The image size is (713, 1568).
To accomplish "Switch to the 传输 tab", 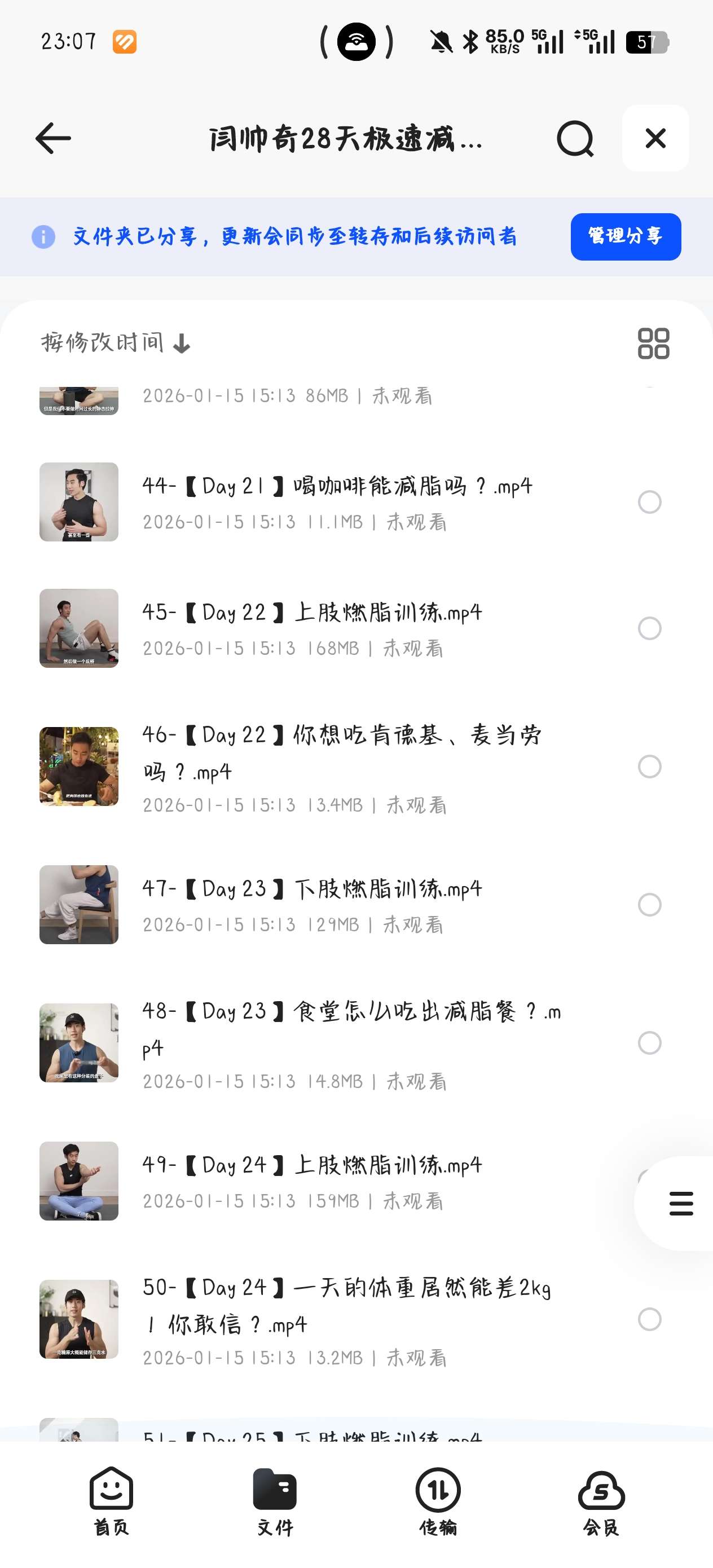I will [x=438, y=1500].
